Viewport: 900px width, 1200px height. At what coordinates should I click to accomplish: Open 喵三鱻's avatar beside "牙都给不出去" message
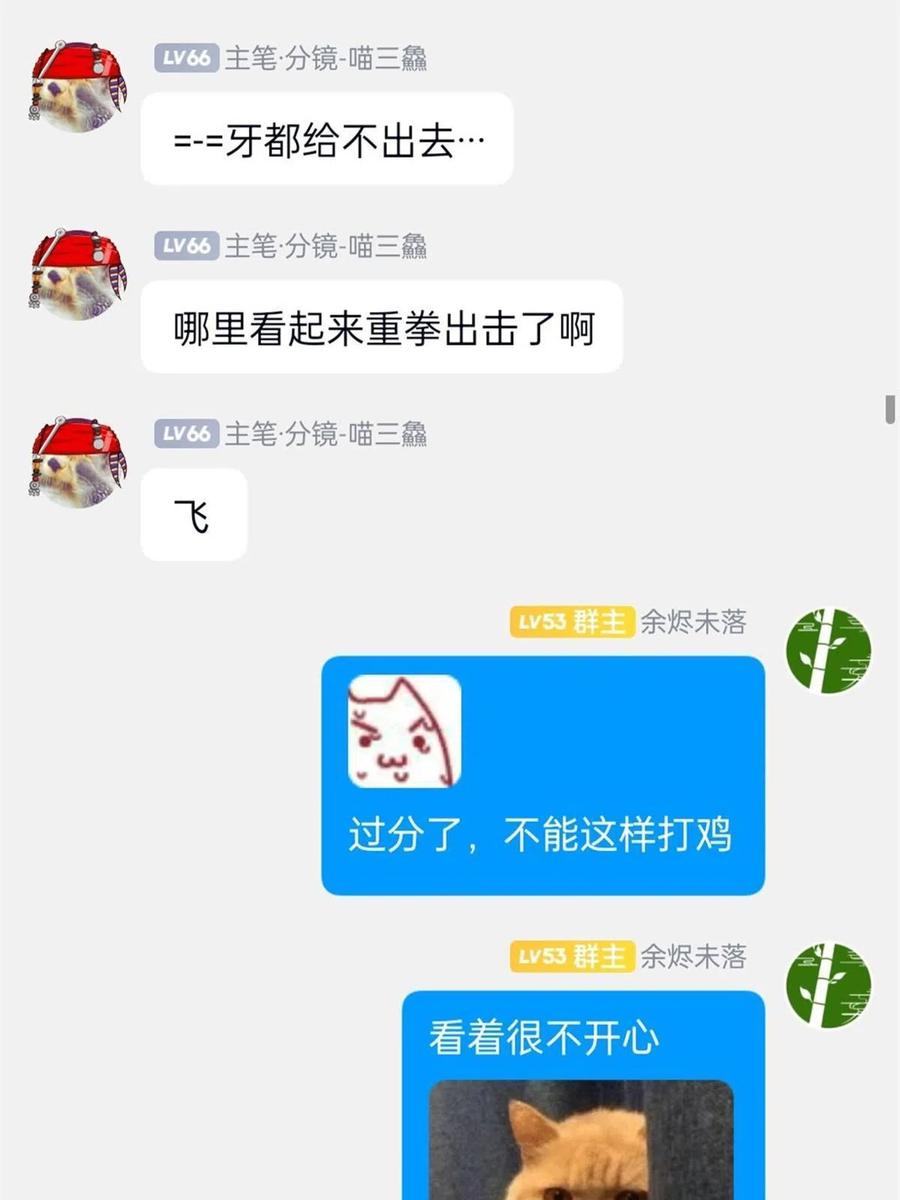click(78, 87)
